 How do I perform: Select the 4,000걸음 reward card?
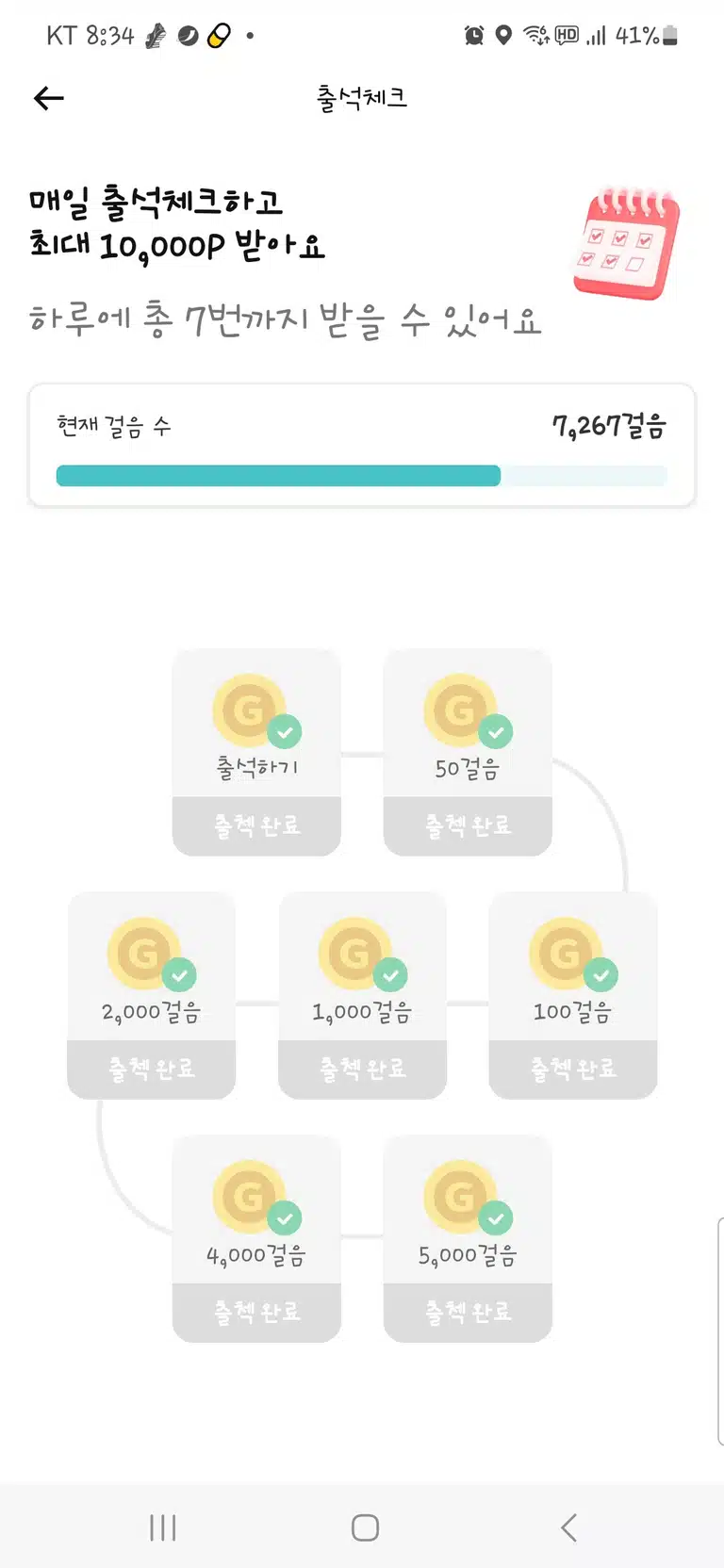point(256,1238)
